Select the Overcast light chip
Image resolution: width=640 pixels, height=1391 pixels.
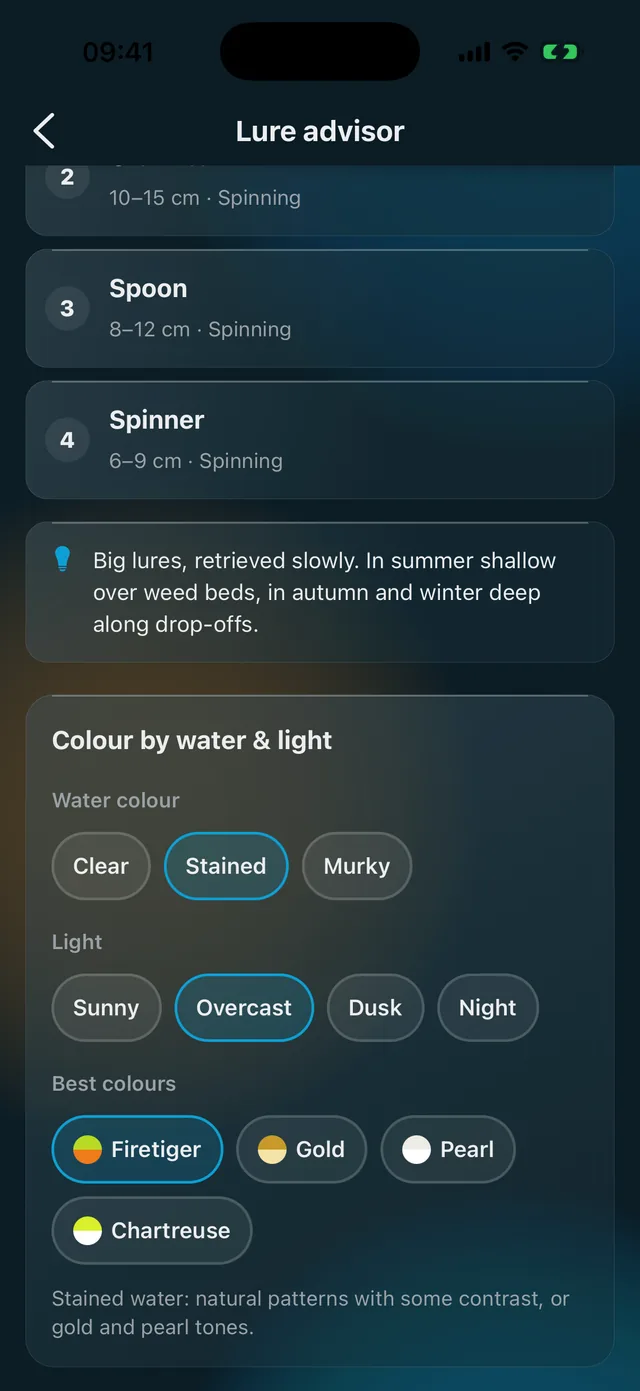pos(244,1008)
